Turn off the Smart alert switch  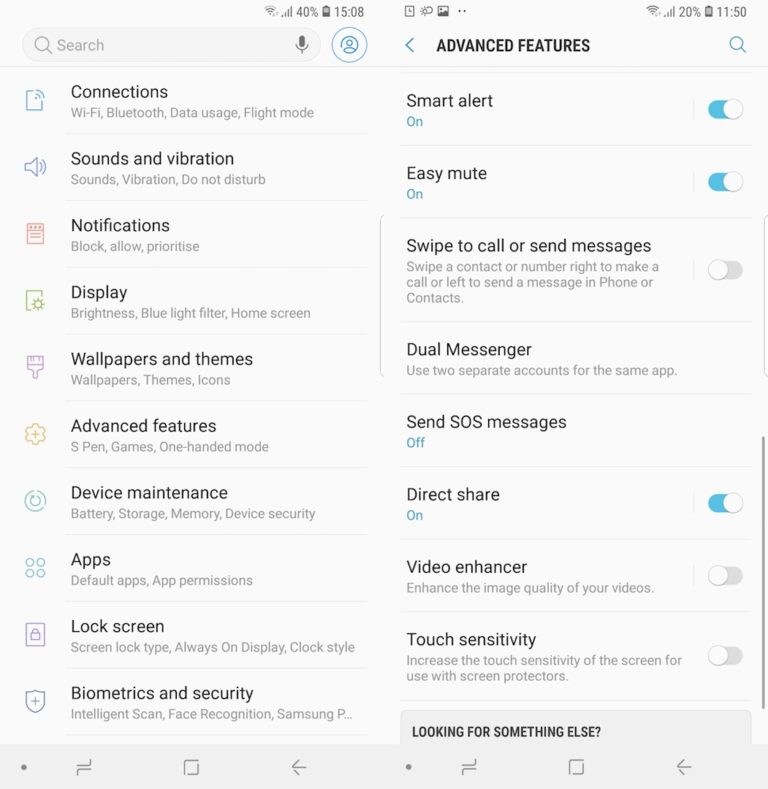(725, 109)
